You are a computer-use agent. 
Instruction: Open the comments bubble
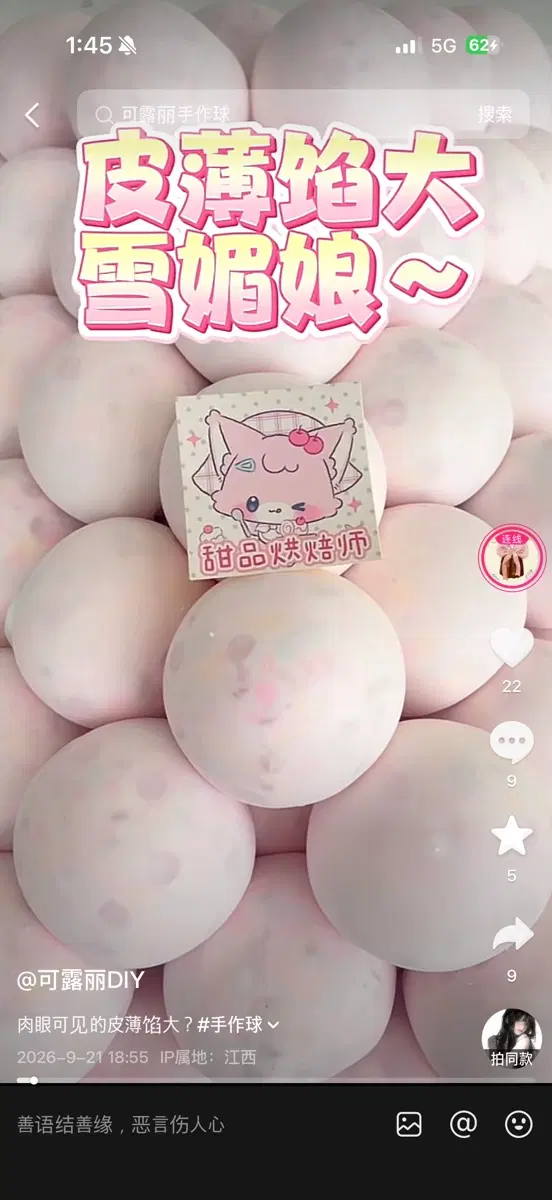coord(512,743)
